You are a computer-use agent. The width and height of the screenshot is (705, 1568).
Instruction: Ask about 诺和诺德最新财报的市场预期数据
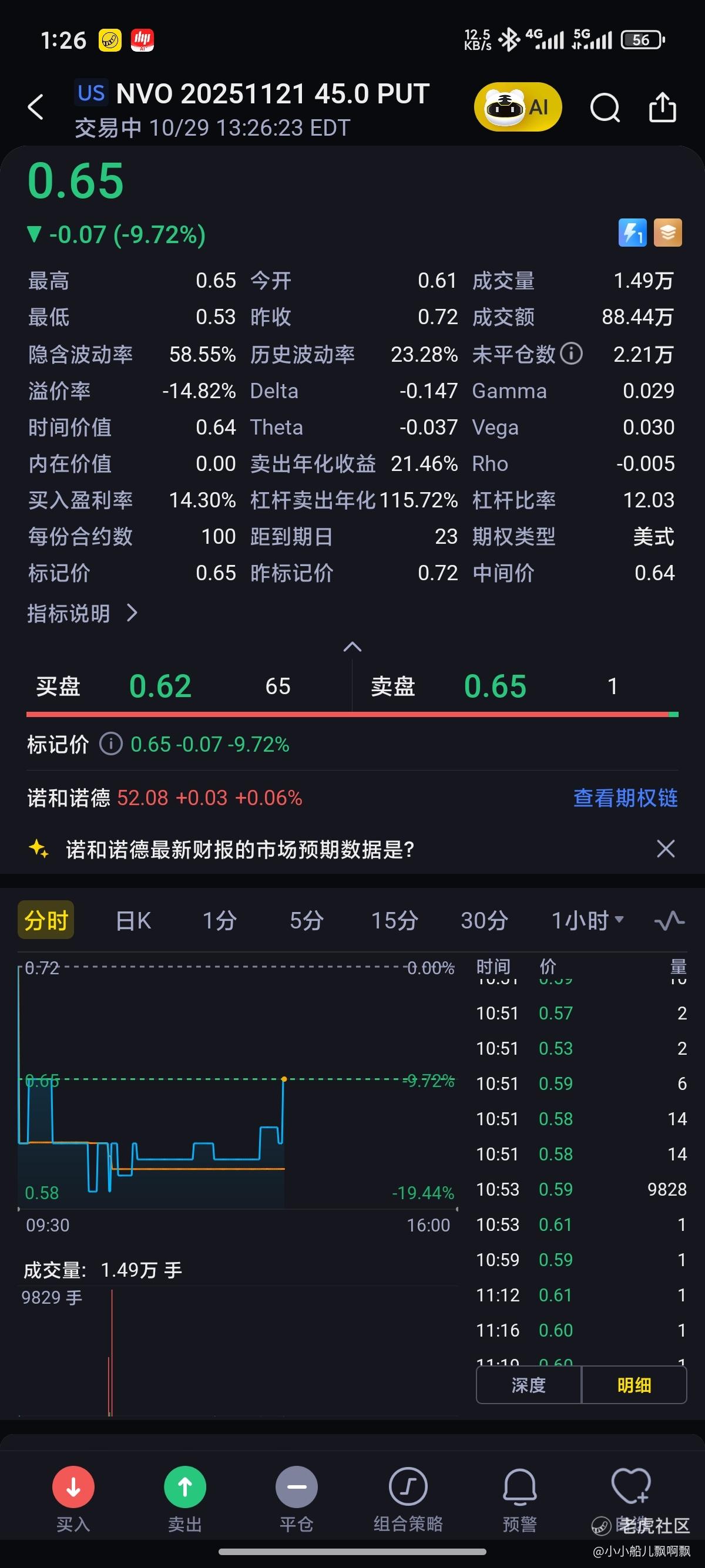click(x=240, y=849)
